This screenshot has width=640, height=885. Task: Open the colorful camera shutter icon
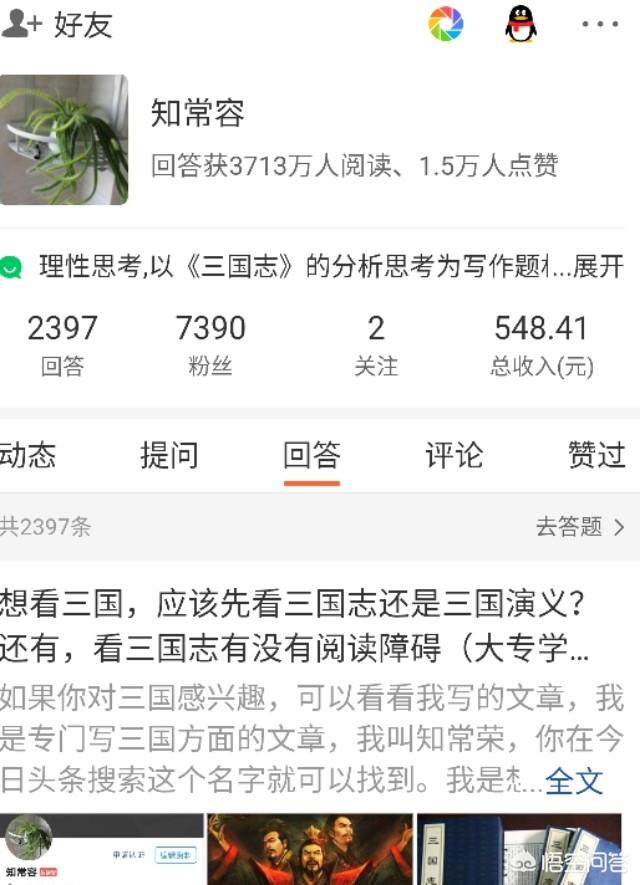coord(446,24)
